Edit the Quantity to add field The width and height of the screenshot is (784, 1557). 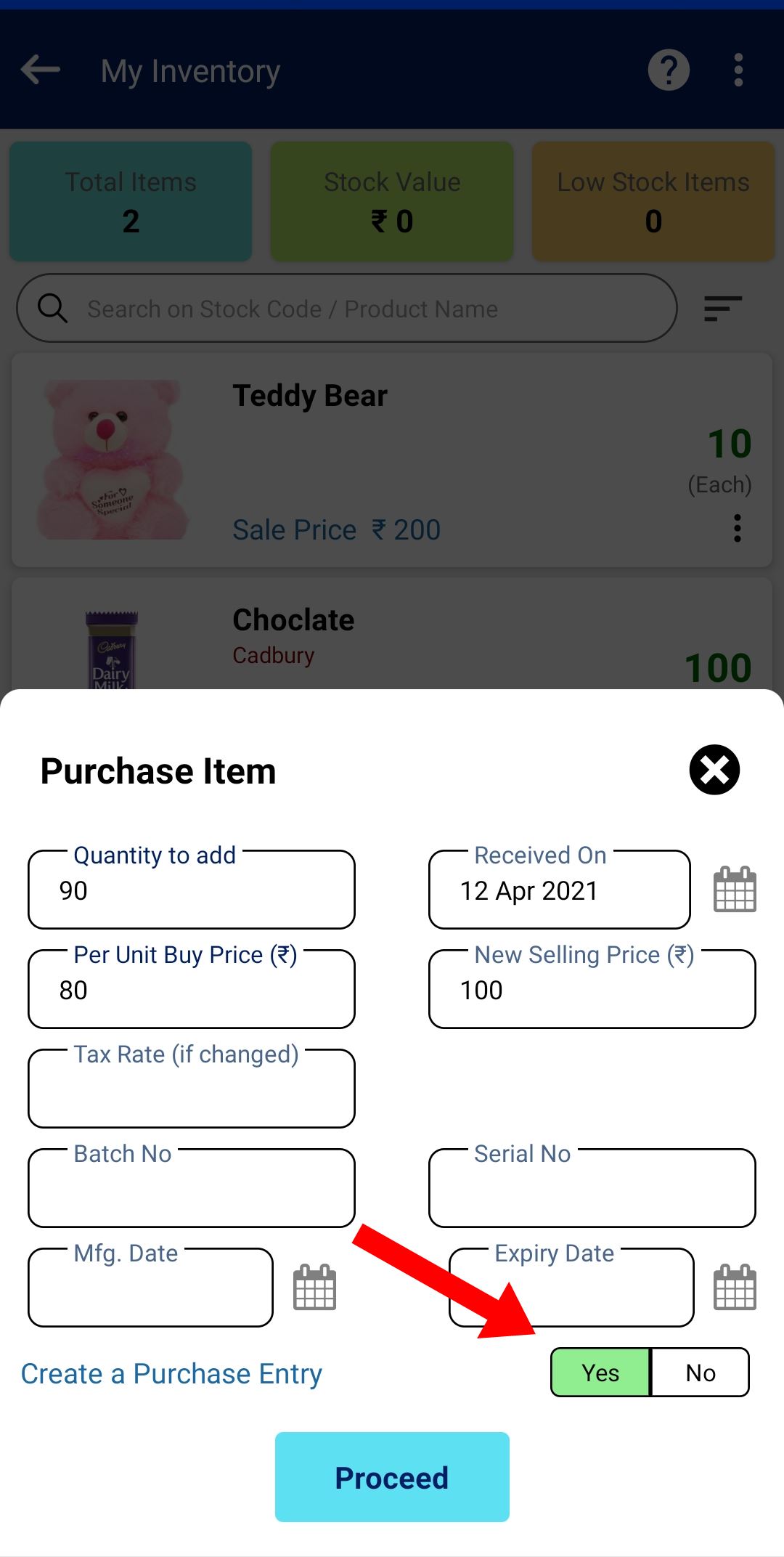point(192,890)
